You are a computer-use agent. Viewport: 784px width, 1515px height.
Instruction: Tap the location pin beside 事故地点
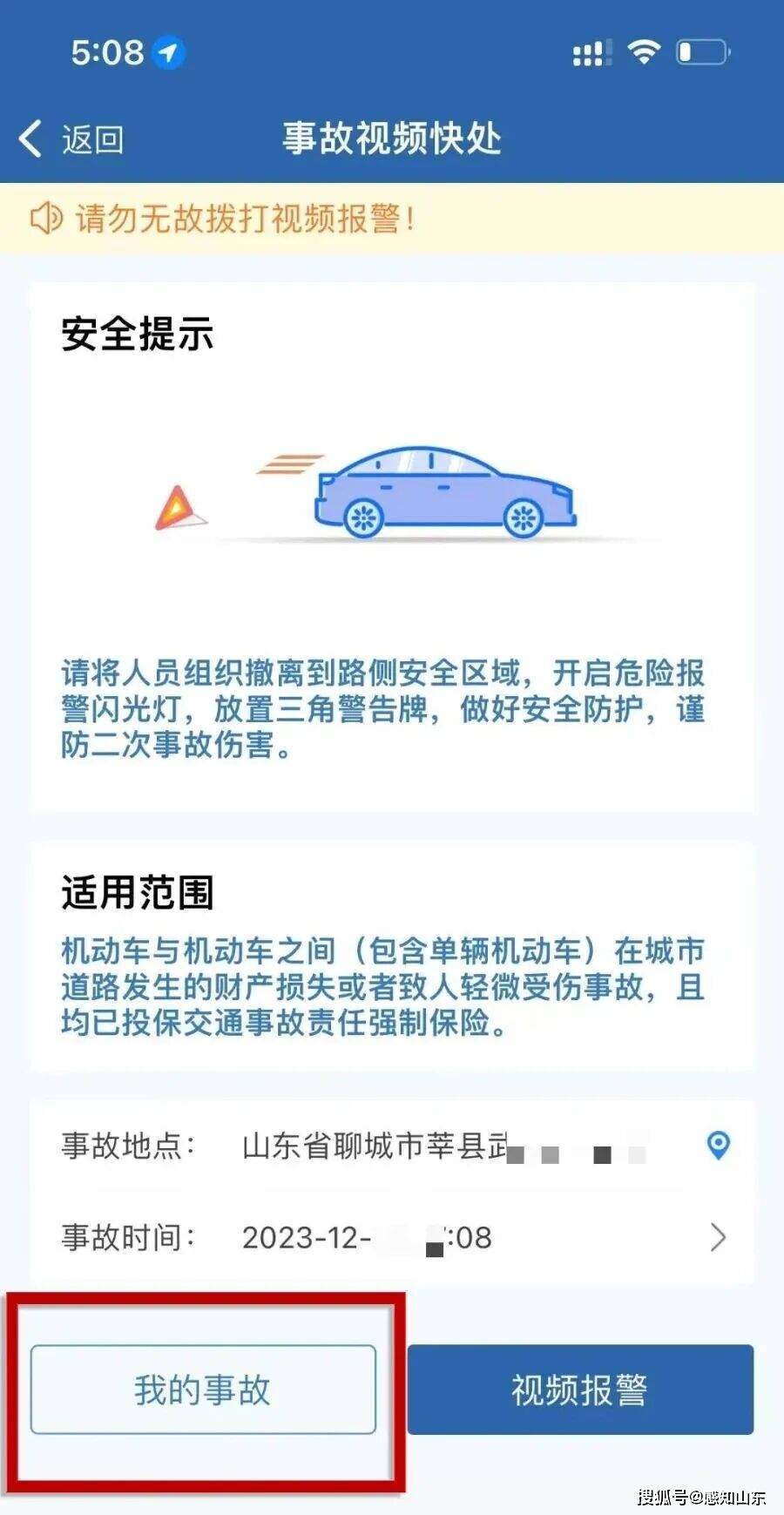pyautogui.click(x=718, y=1145)
